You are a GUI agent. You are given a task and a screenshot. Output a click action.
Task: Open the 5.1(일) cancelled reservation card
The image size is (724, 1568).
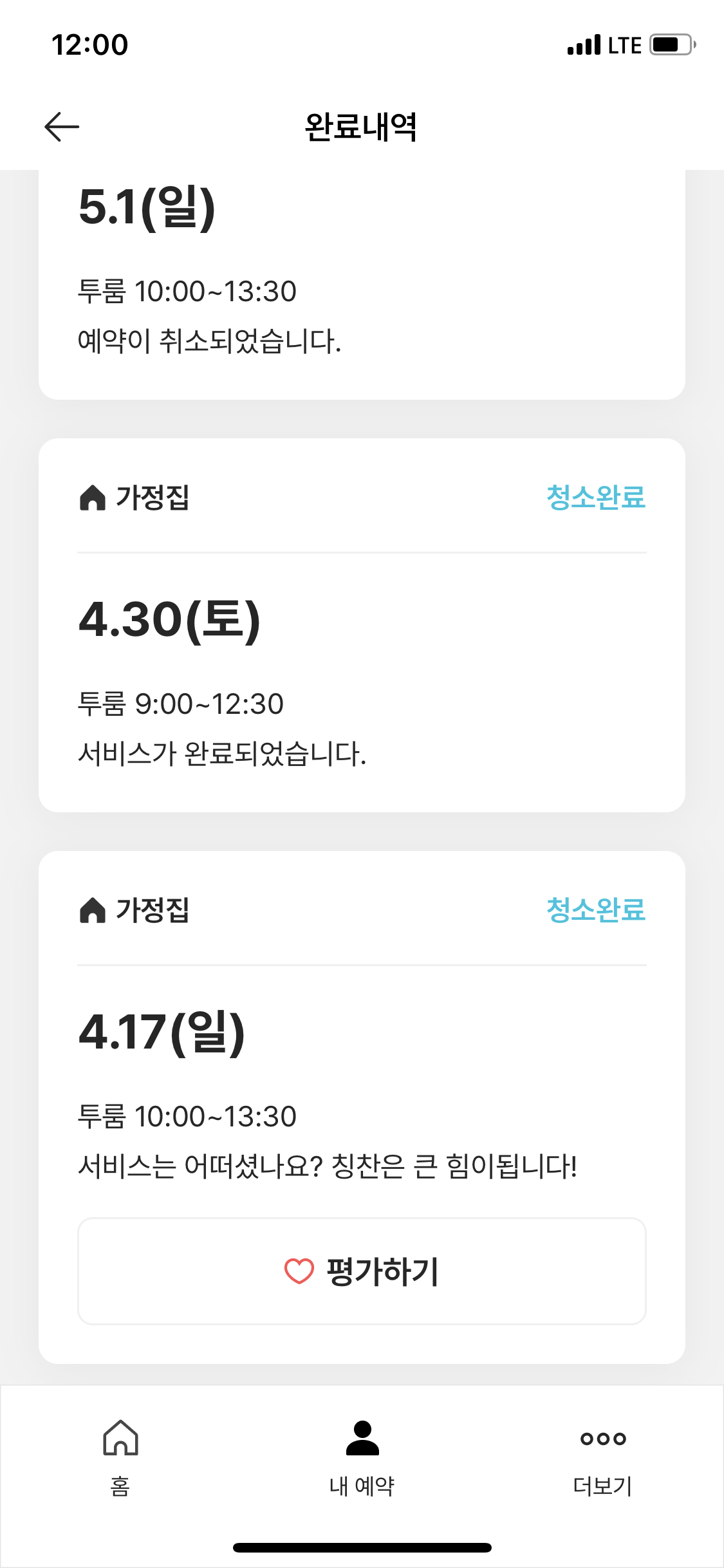[362, 283]
